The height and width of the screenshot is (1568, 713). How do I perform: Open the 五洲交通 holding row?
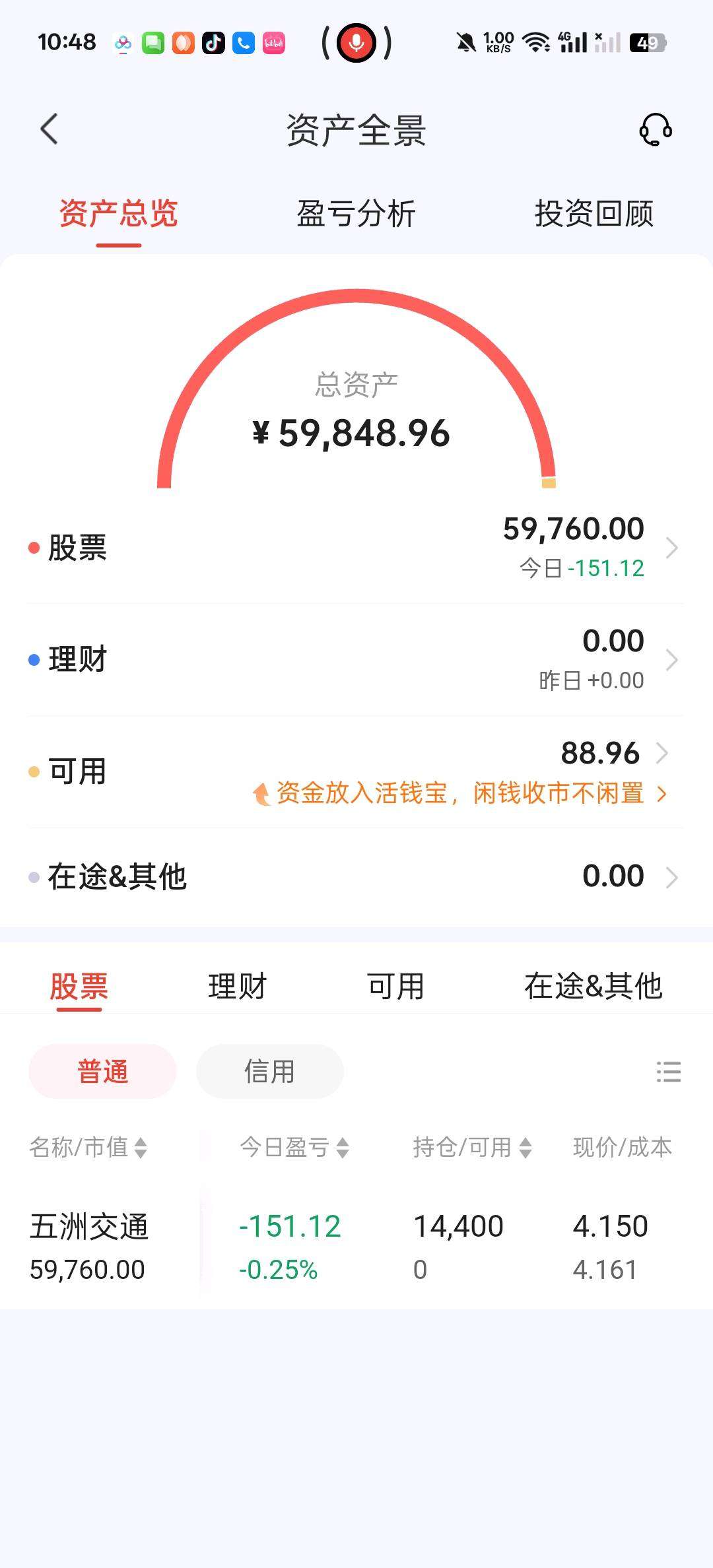point(356,1247)
